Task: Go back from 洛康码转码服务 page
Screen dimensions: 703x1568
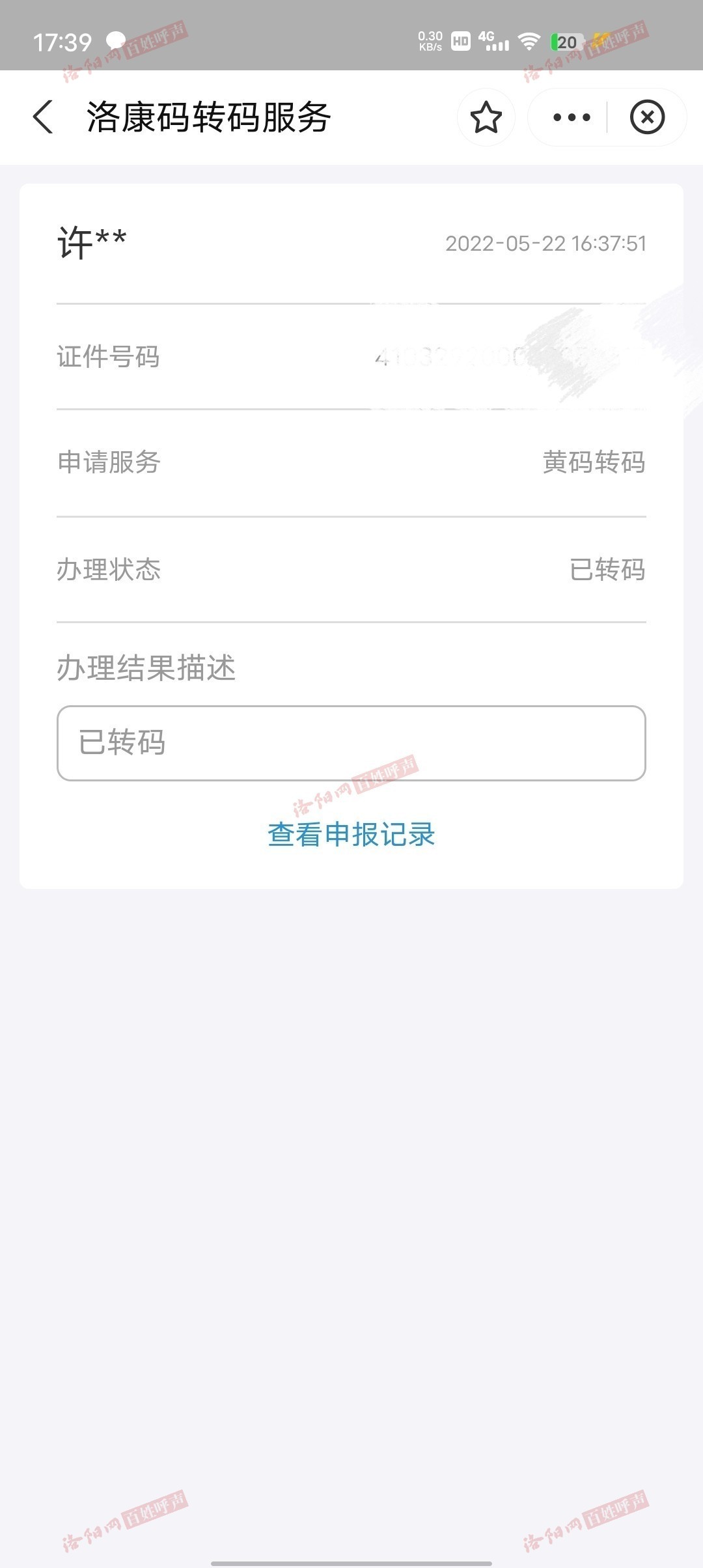Action: pyautogui.click(x=43, y=117)
